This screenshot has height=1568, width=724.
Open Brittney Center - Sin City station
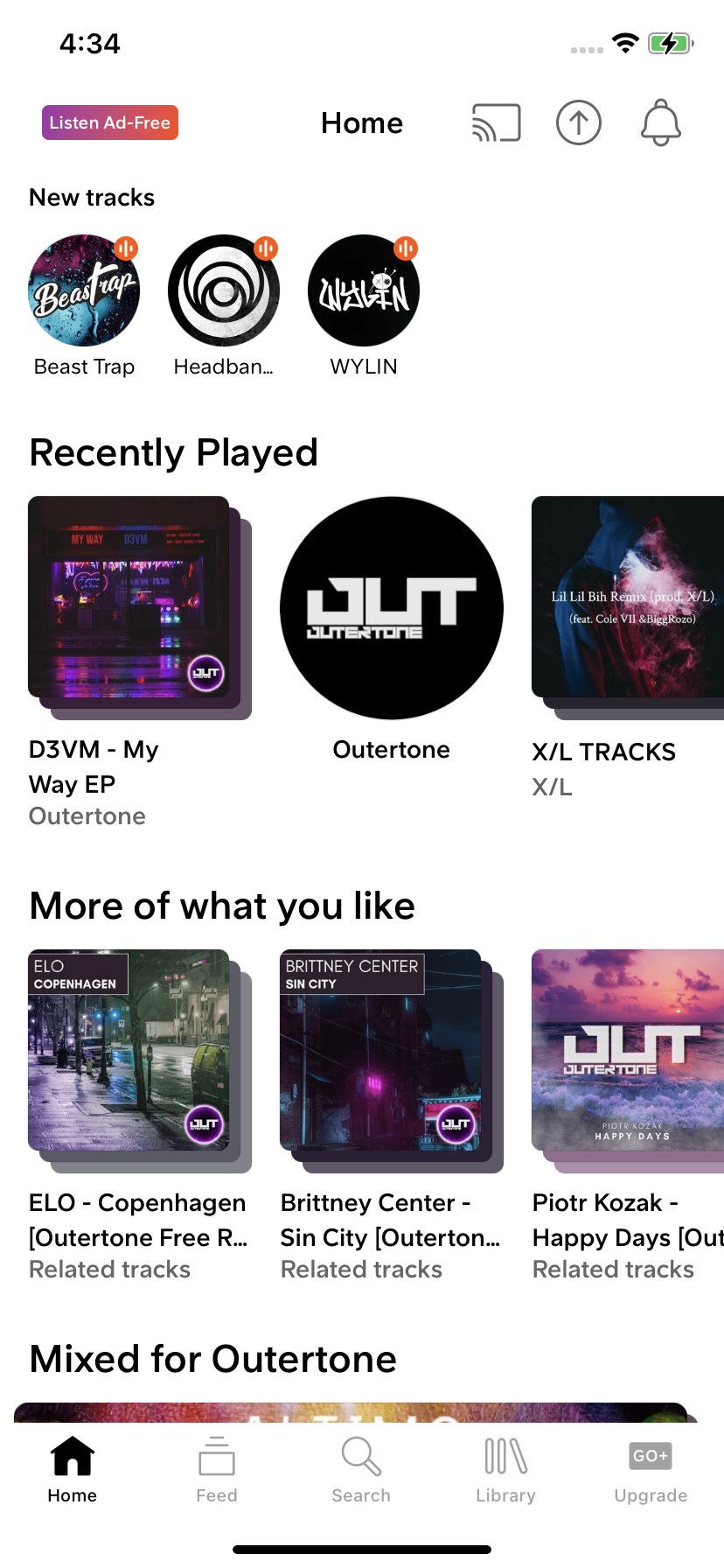pyautogui.click(x=381, y=1052)
